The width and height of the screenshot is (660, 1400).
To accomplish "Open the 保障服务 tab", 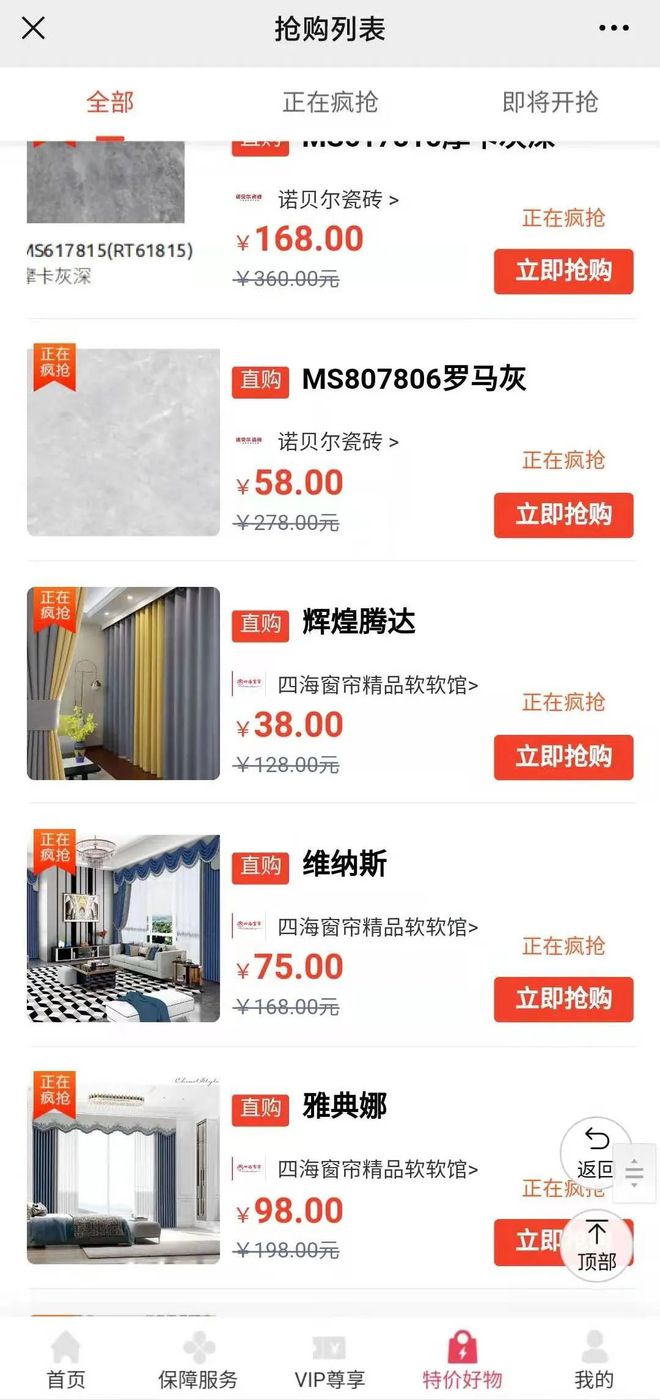I will point(198,1361).
